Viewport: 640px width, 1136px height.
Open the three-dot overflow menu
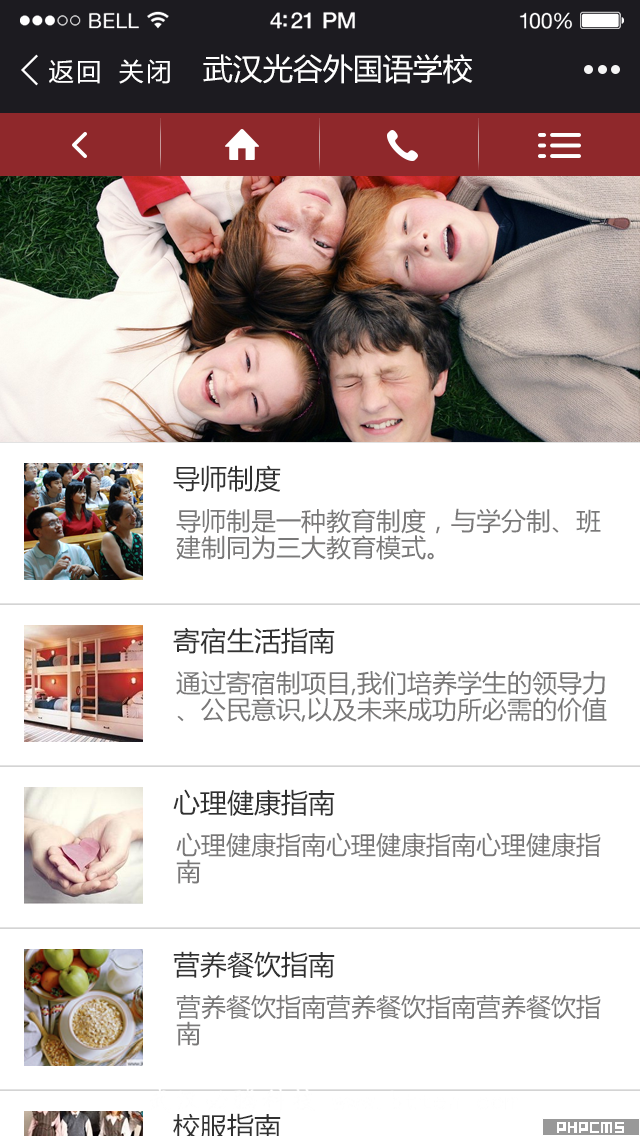pos(601,70)
